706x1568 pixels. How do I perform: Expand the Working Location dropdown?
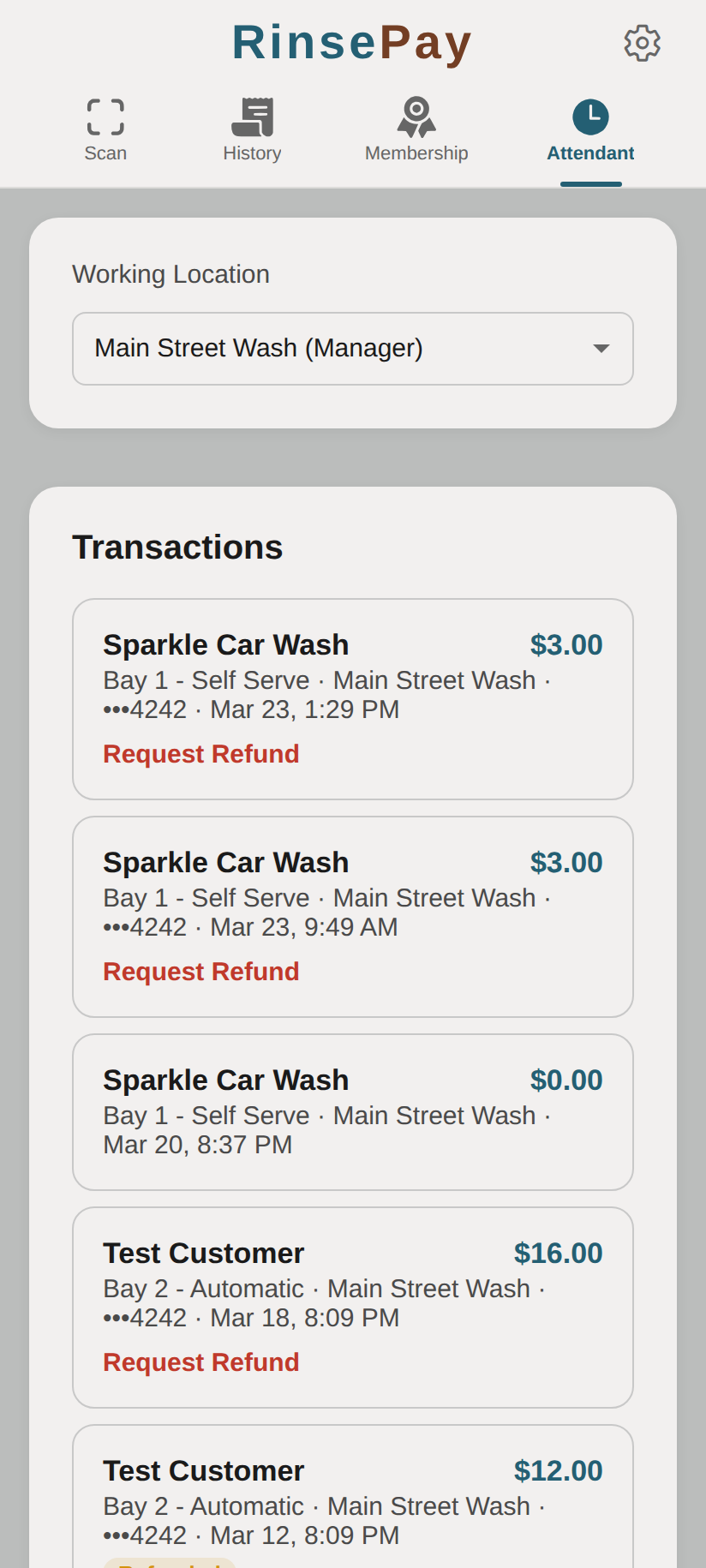pyautogui.click(x=353, y=349)
